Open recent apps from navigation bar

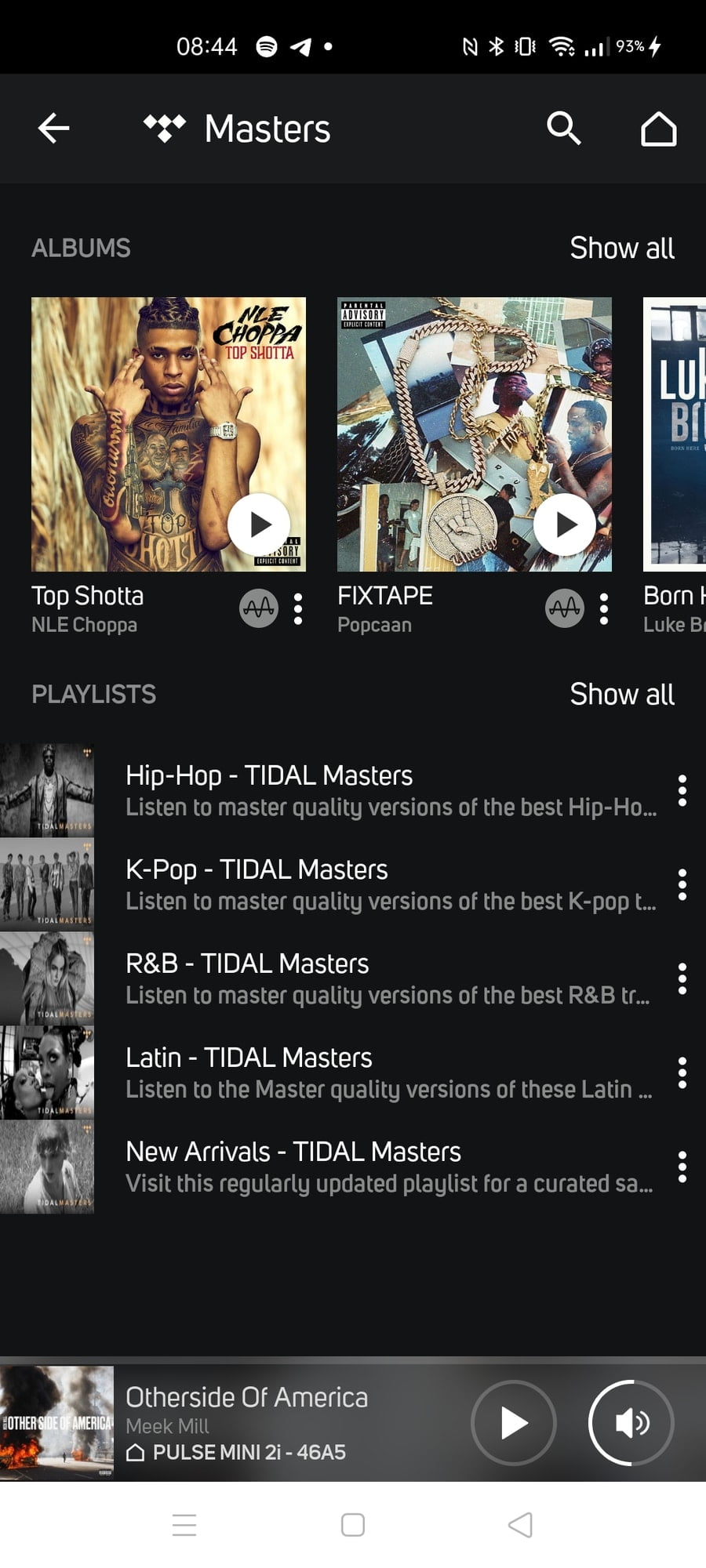click(x=184, y=1525)
